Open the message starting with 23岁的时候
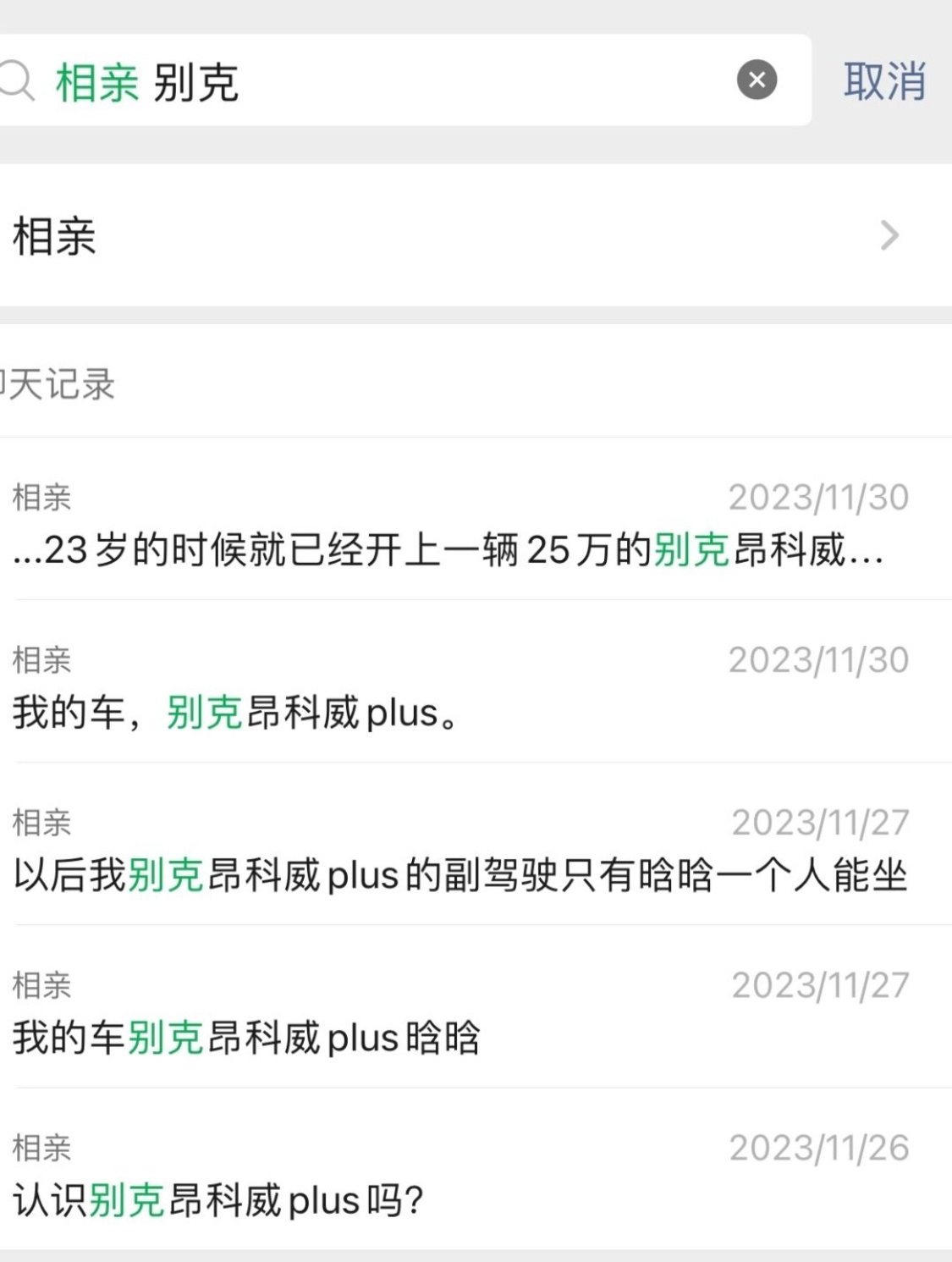The height and width of the screenshot is (1262, 952). click(x=461, y=521)
